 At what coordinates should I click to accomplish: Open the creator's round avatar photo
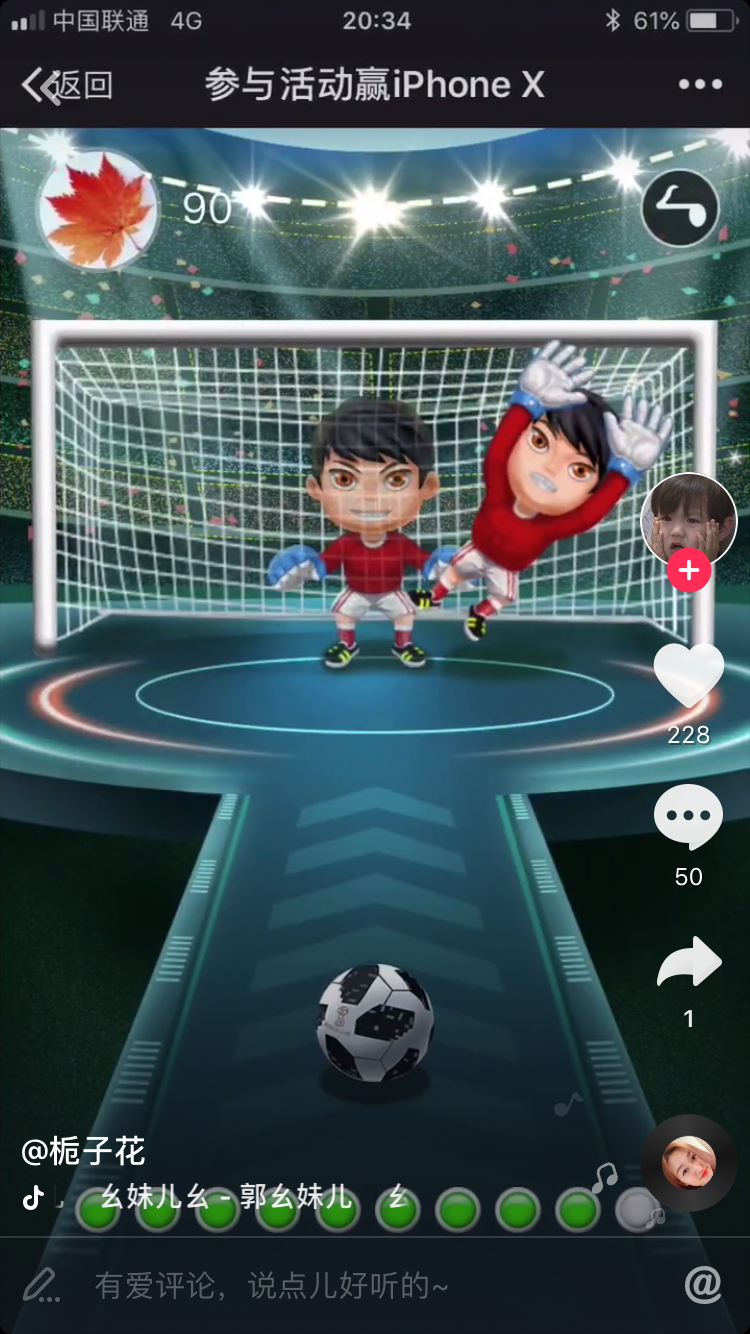[688, 517]
